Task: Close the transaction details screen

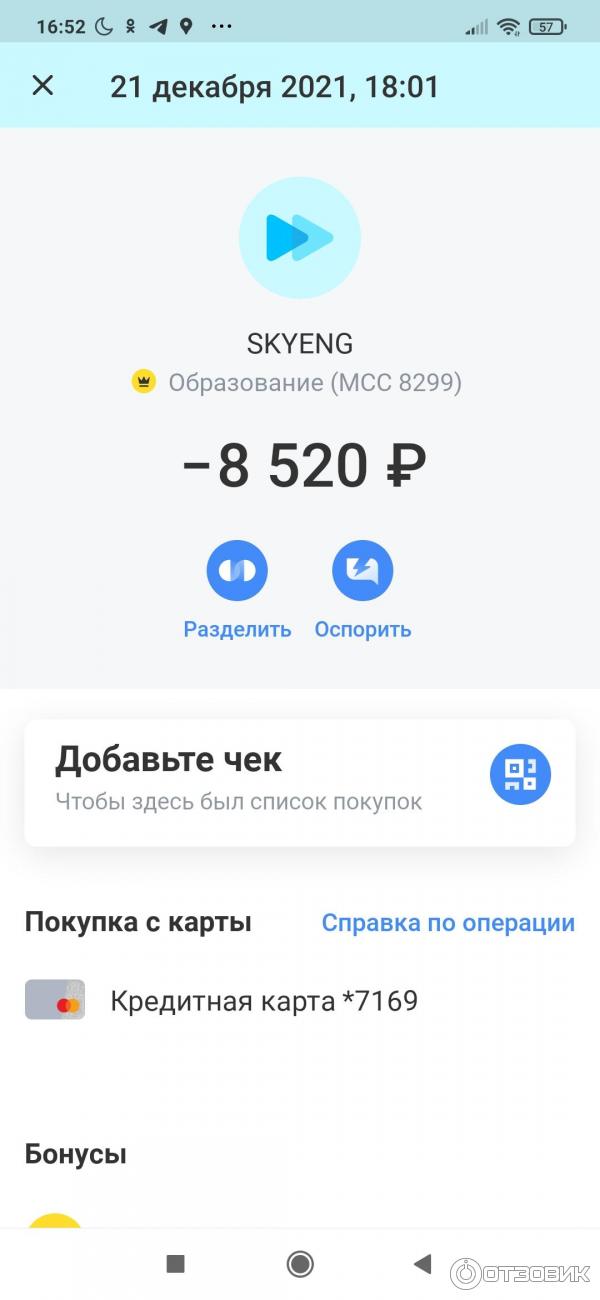Action: pos(42,86)
